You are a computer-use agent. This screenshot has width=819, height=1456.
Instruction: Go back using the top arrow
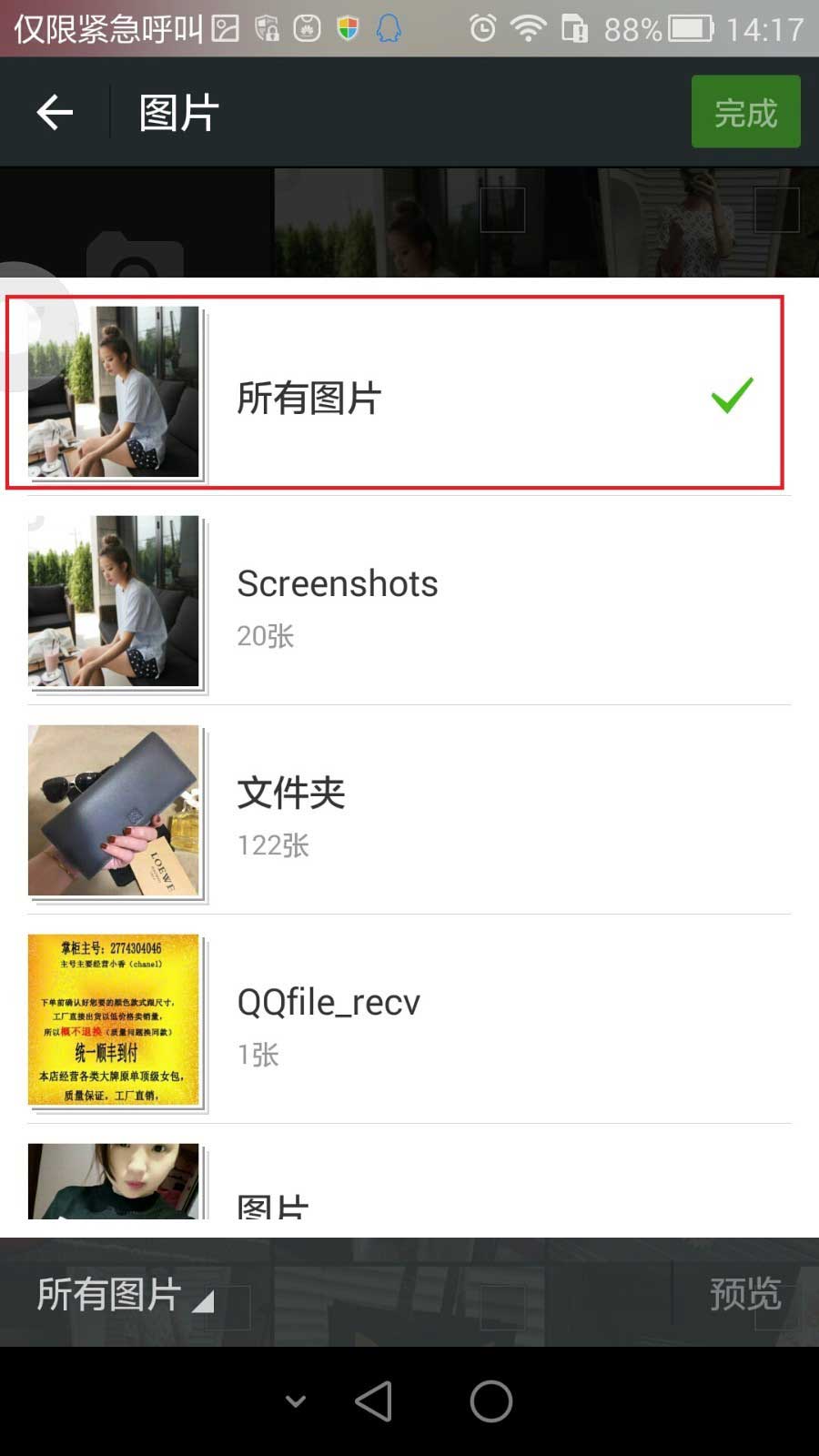[55, 113]
